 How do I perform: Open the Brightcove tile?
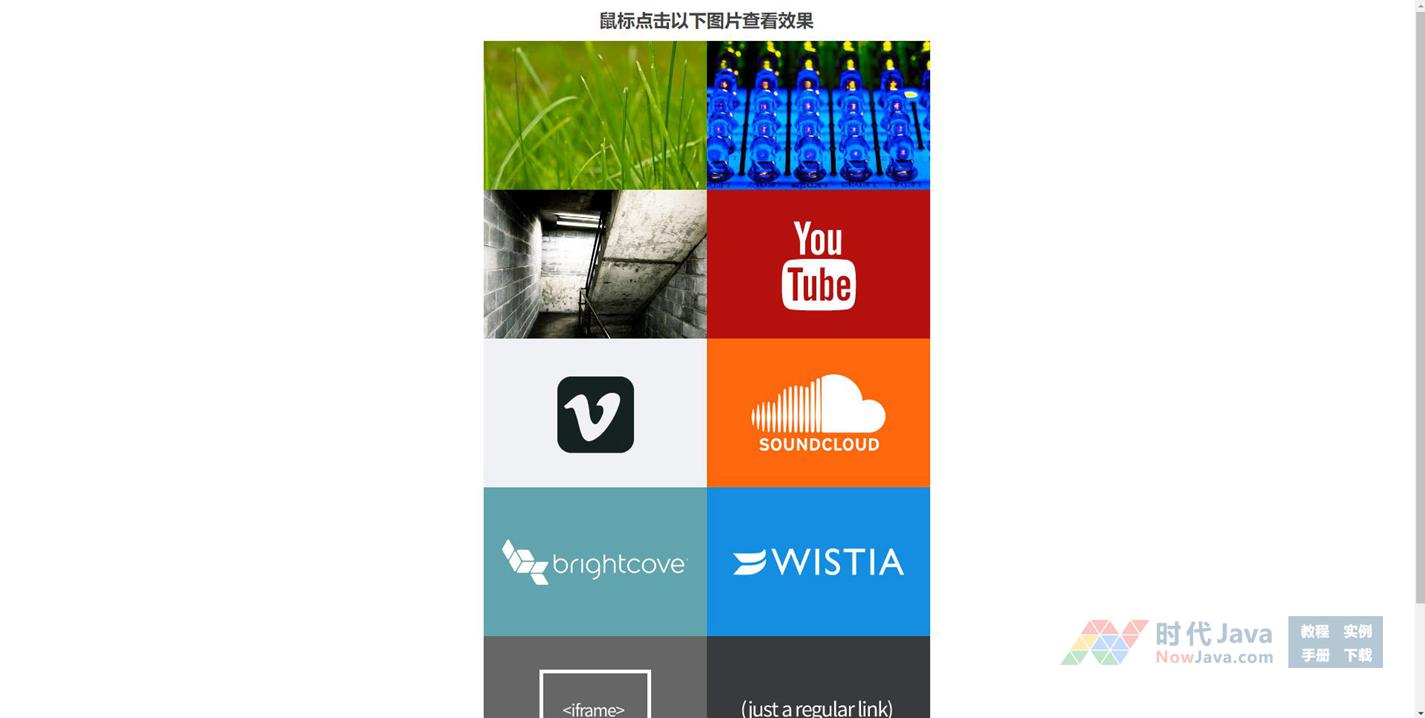(x=595, y=562)
